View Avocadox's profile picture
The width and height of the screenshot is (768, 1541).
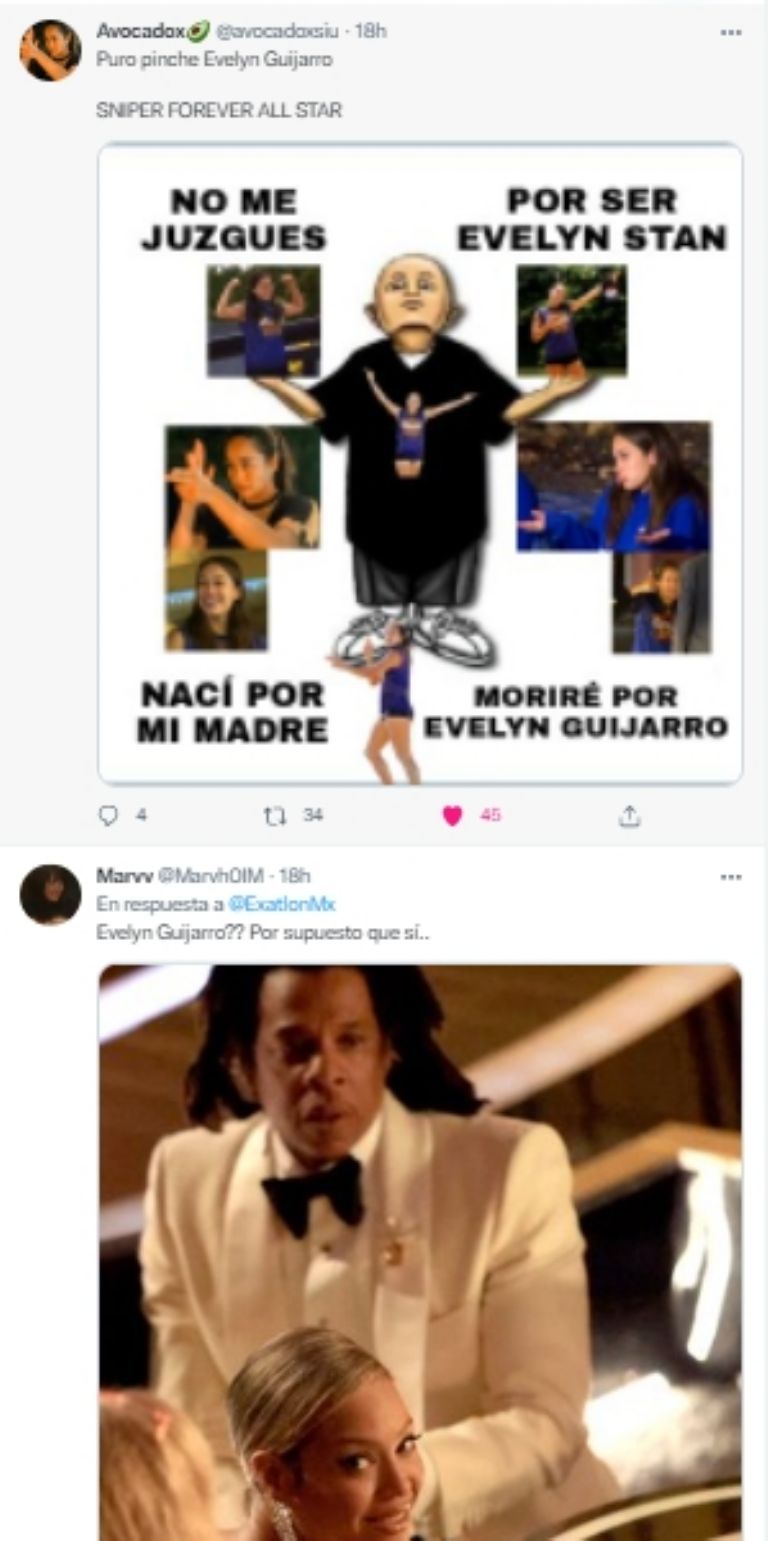coord(50,50)
